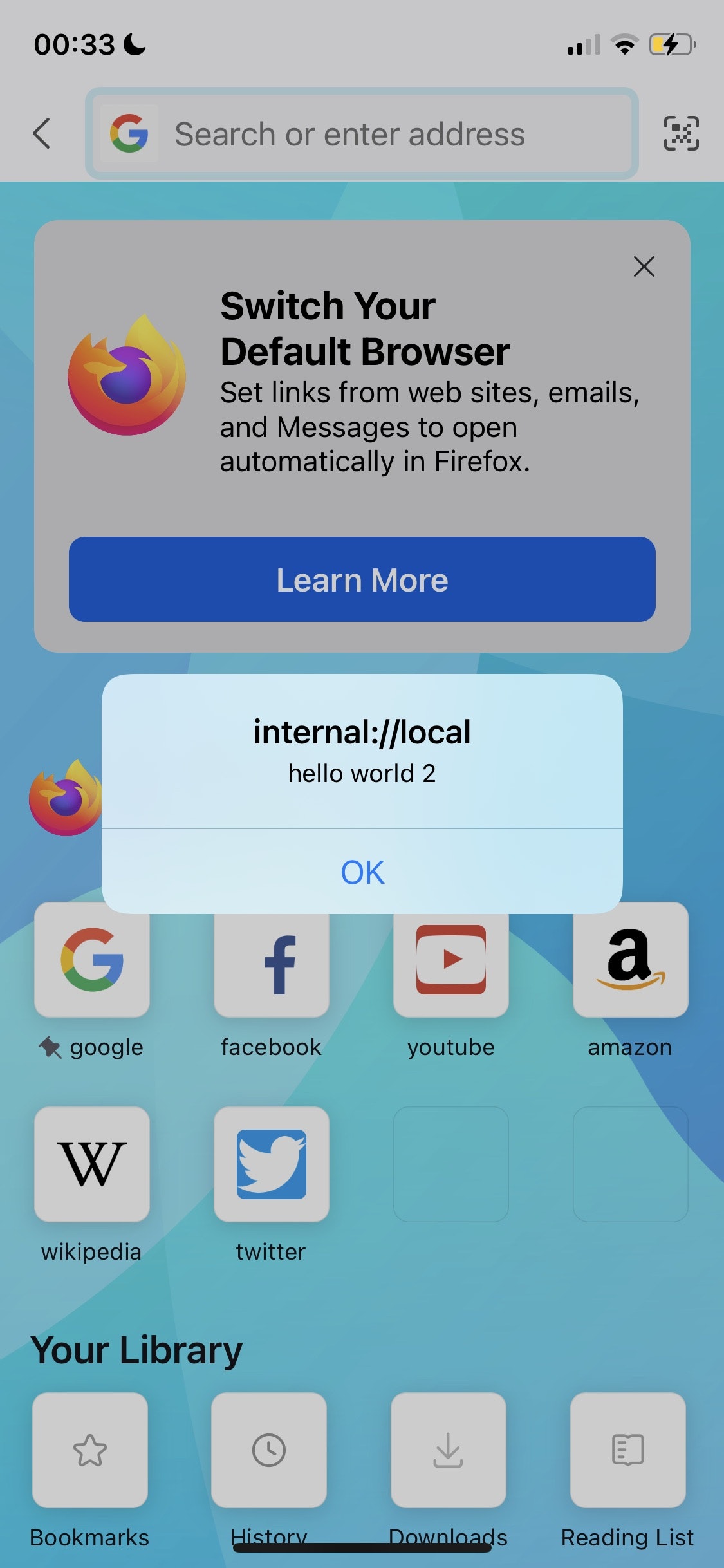Confirm the alert by tapping OK

pyautogui.click(x=362, y=872)
